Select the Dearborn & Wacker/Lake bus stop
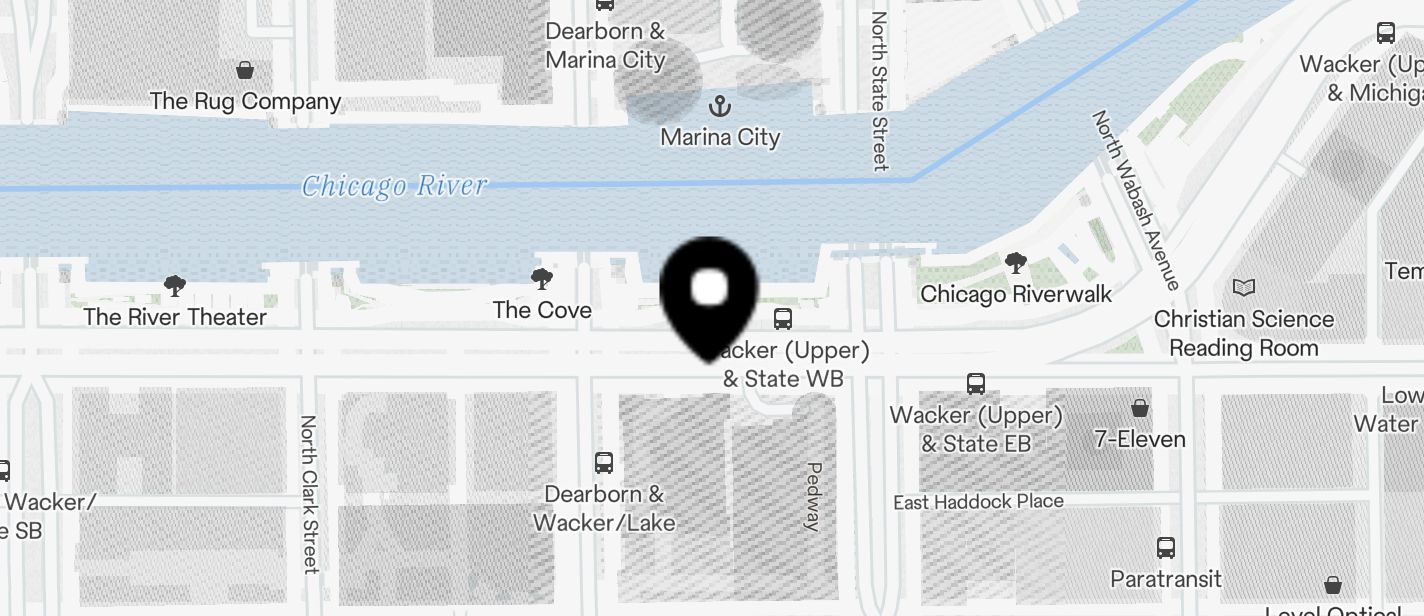This screenshot has width=1424, height=616. point(604,463)
